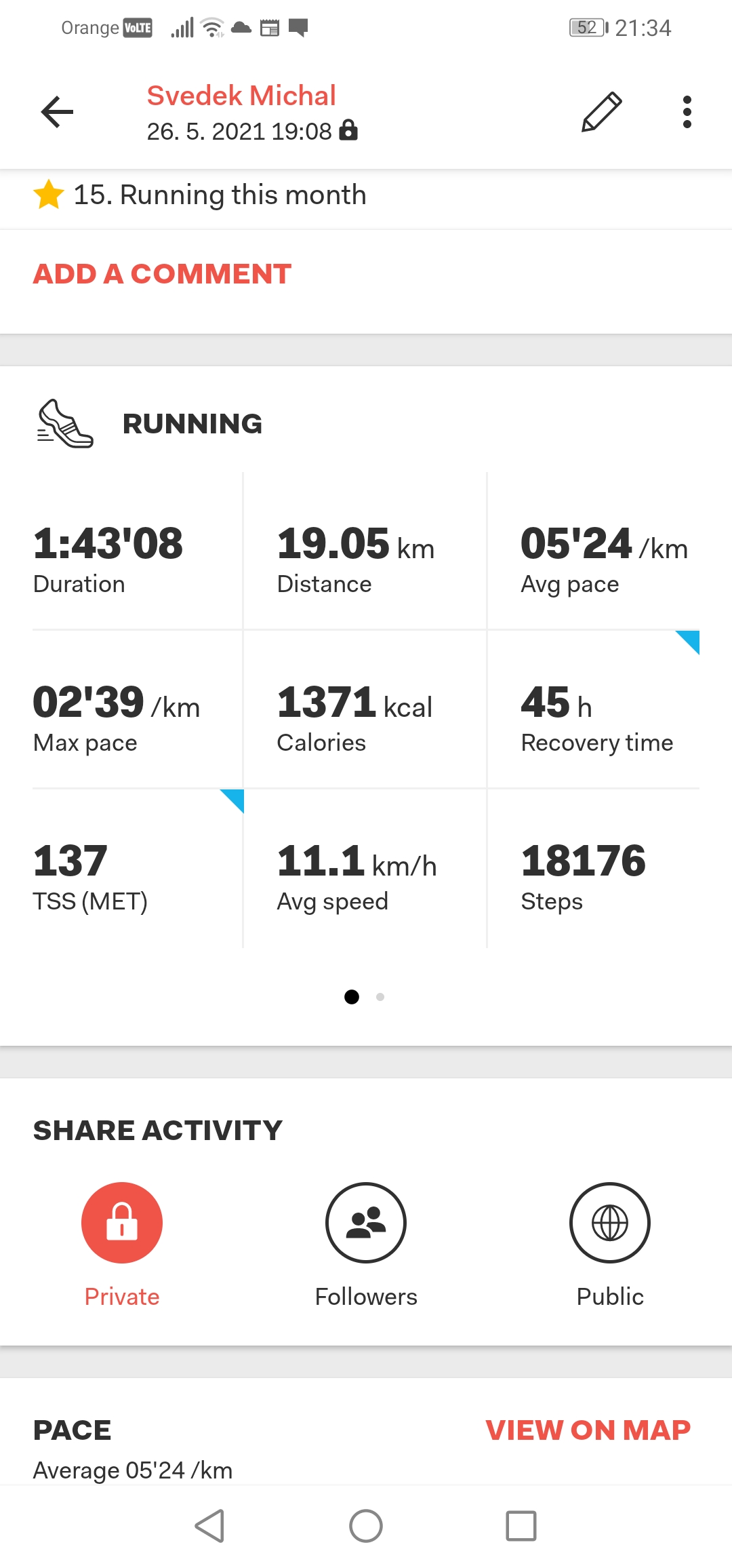Switch to the second stats page dot
The height and width of the screenshot is (1568, 732).
[380, 997]
